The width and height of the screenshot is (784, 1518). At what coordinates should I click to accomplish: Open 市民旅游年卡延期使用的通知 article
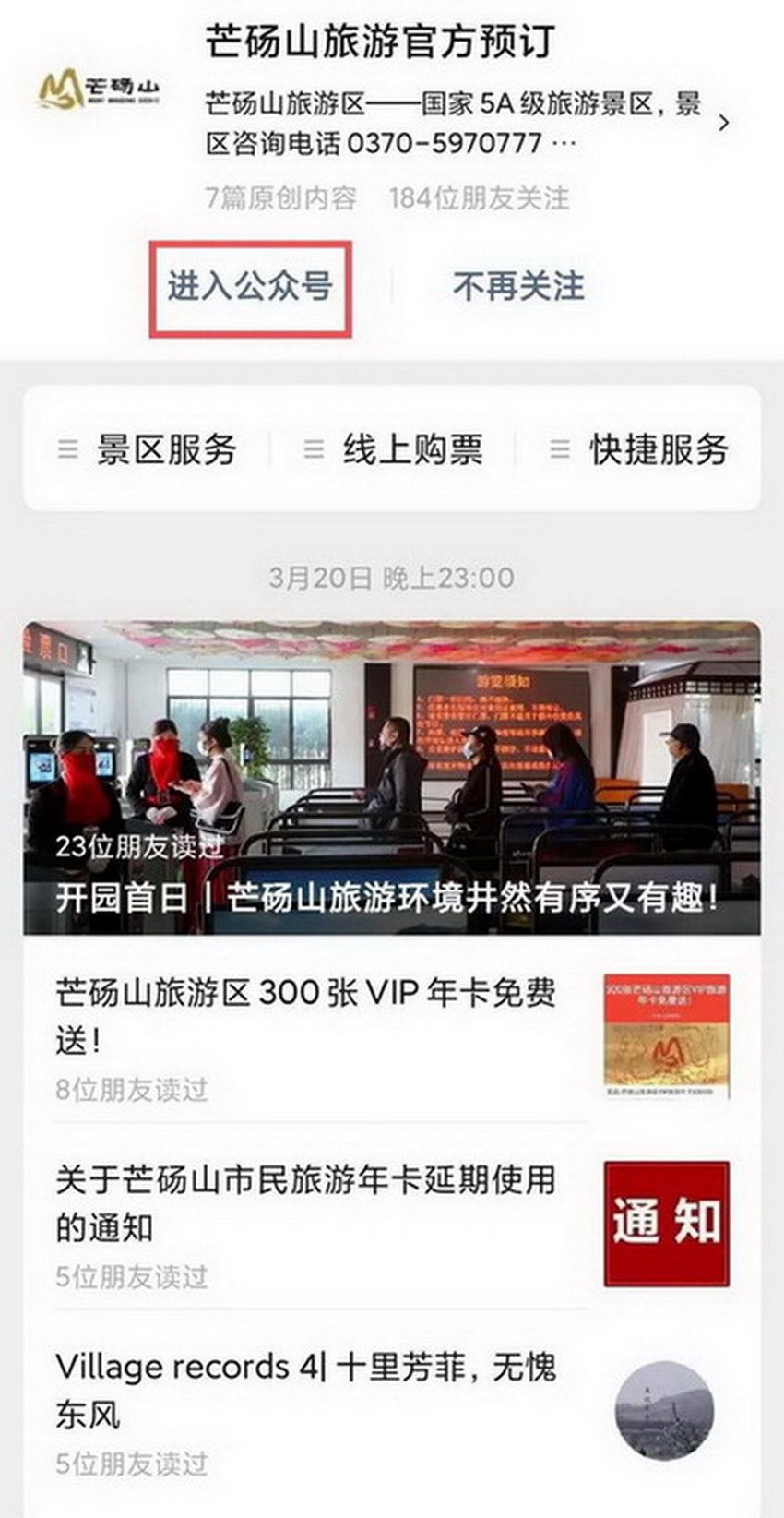click(x=306, y=1203)
